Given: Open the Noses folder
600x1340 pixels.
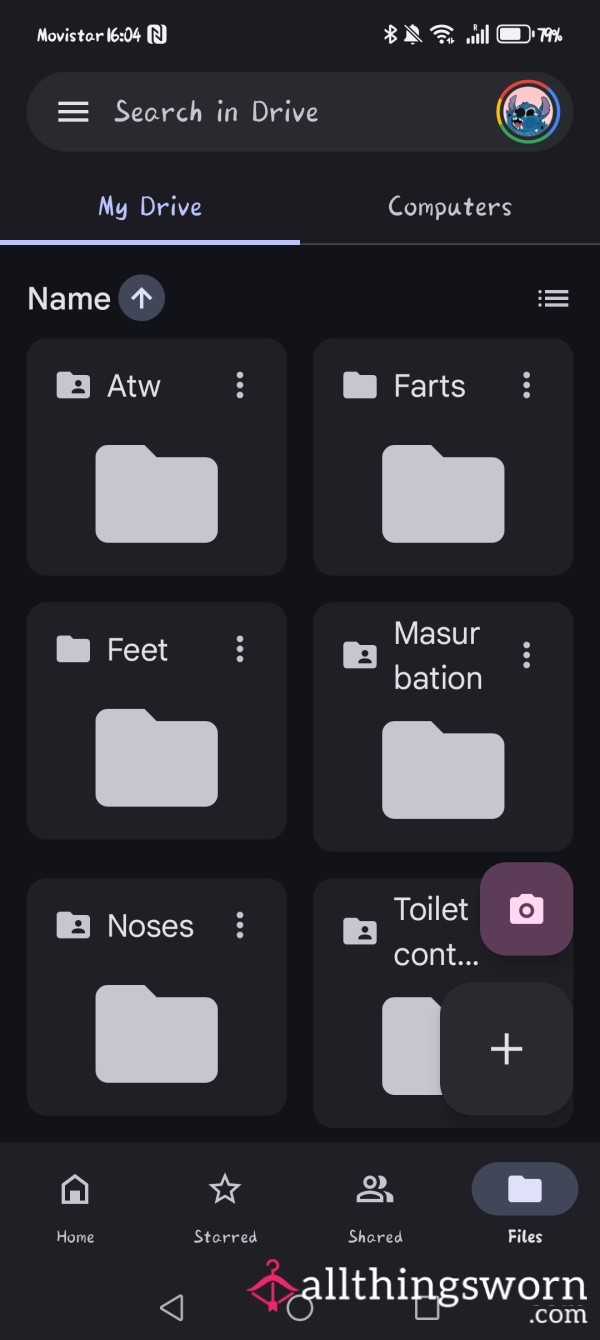Looking at the screenshot, I should pyautogui.click(x=156, y=997).
